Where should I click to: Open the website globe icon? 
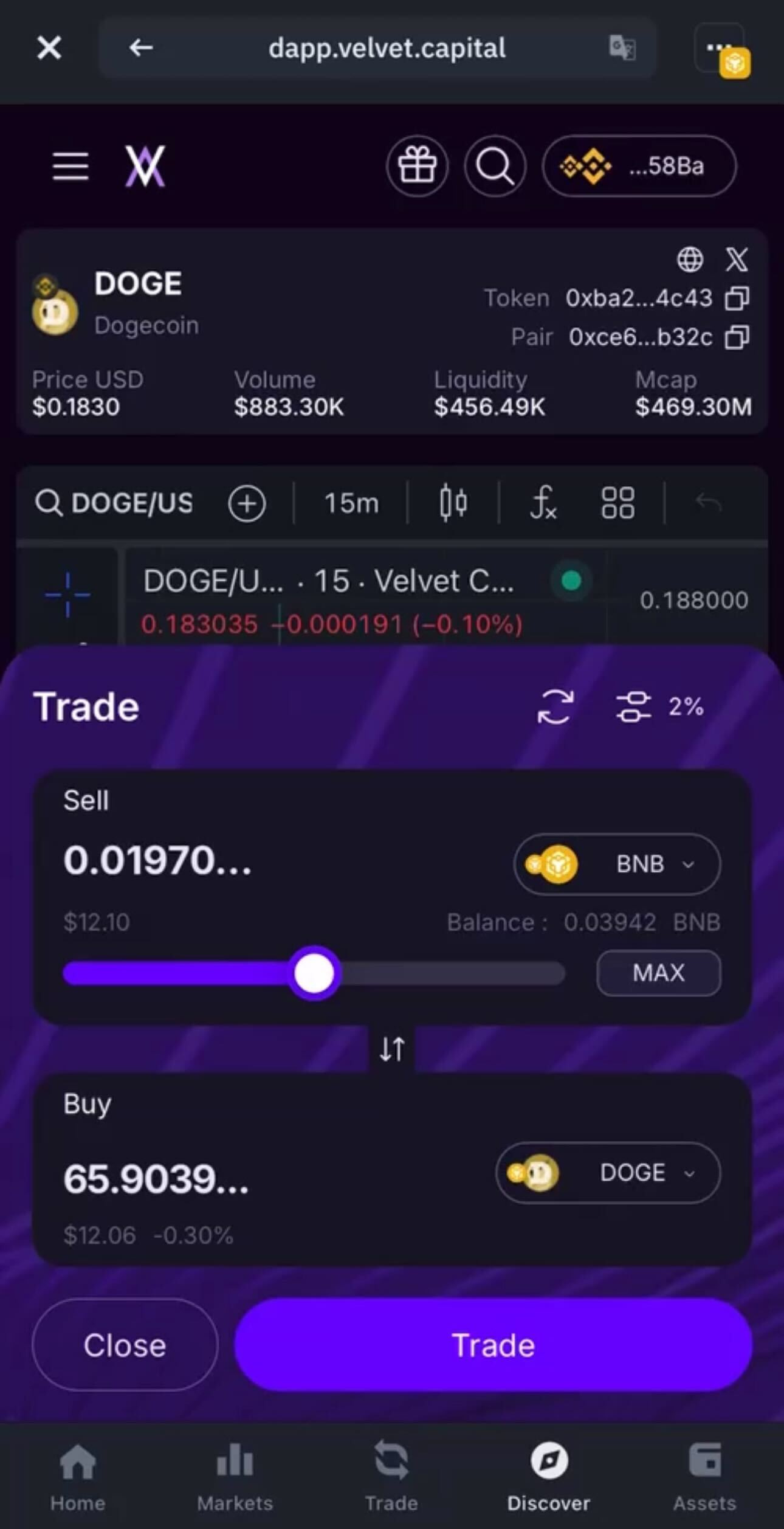click(x=690, y=260)
